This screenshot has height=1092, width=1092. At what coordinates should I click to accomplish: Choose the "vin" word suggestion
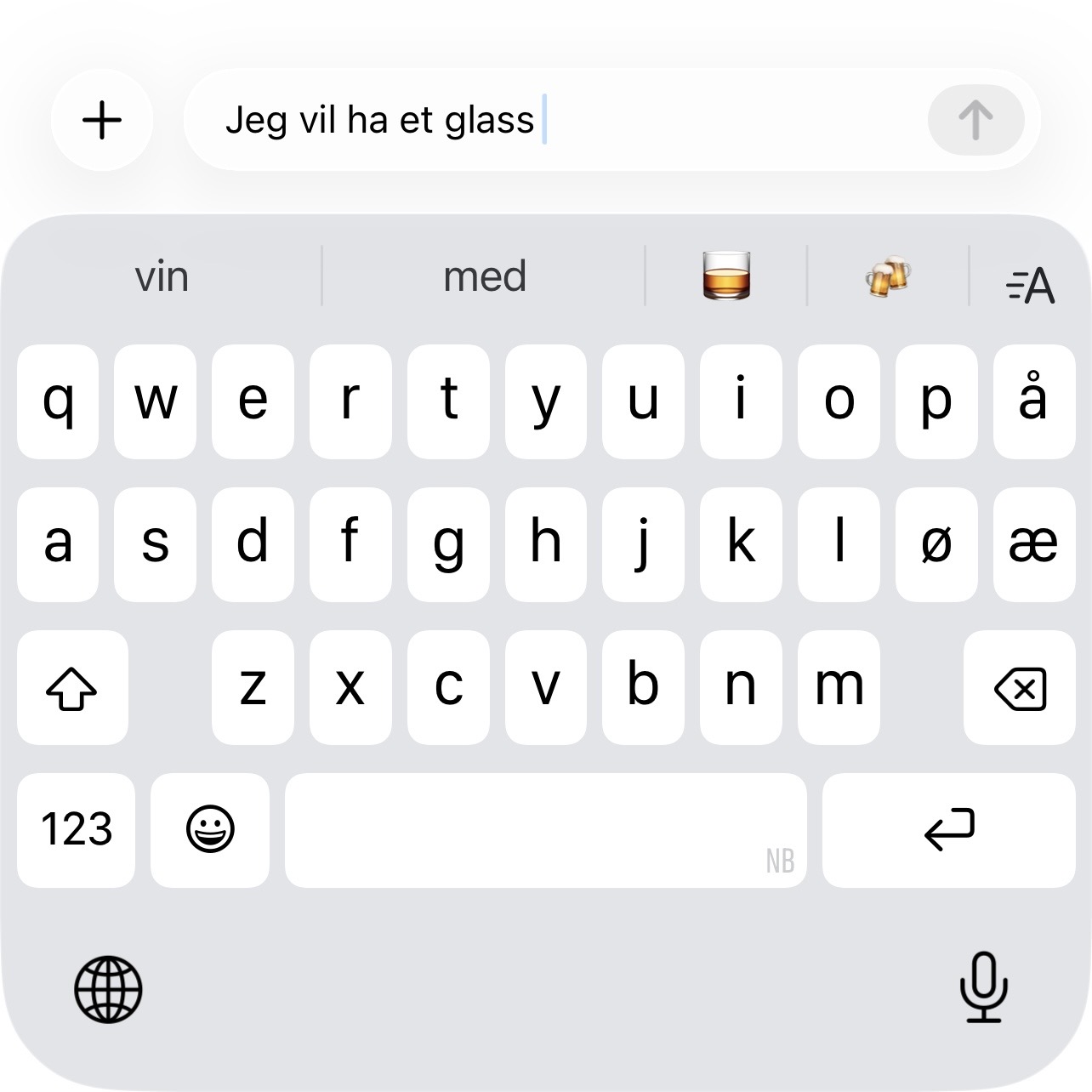(162, 276)
